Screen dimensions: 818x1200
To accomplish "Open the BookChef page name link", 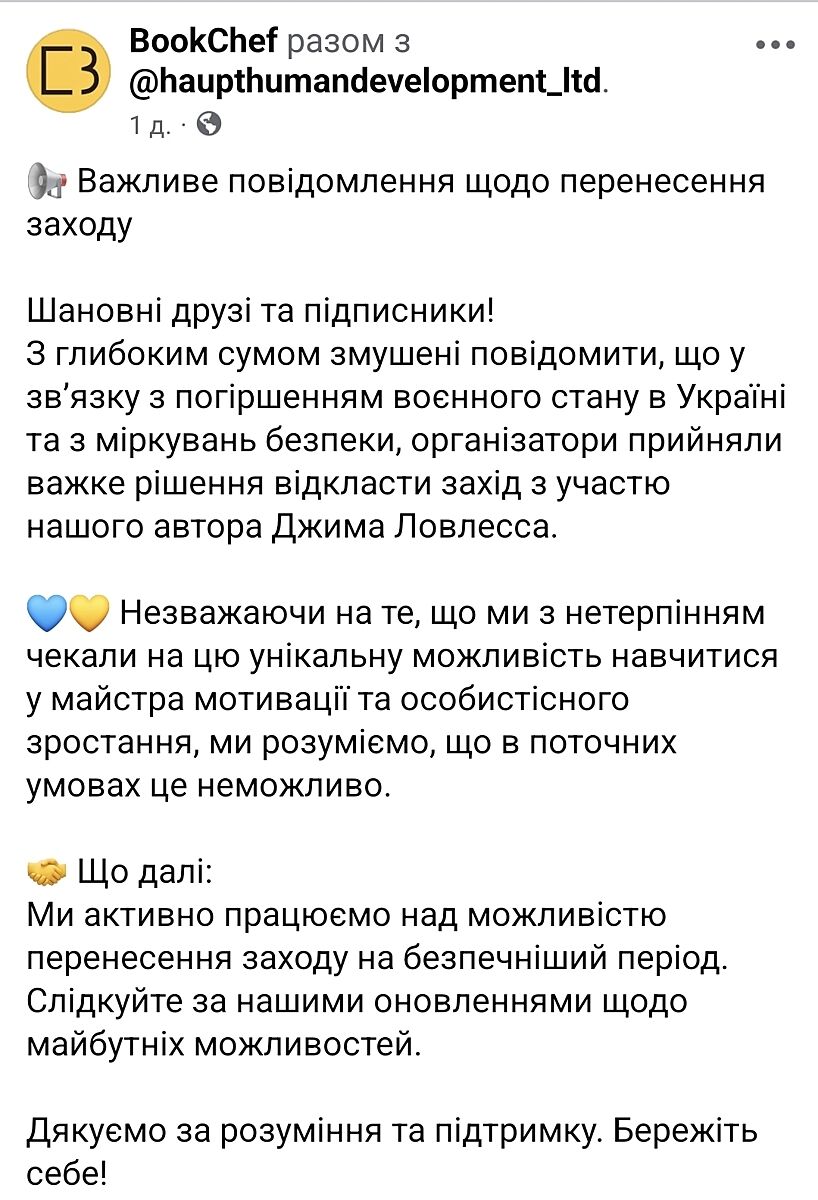I will pos(203,42).
